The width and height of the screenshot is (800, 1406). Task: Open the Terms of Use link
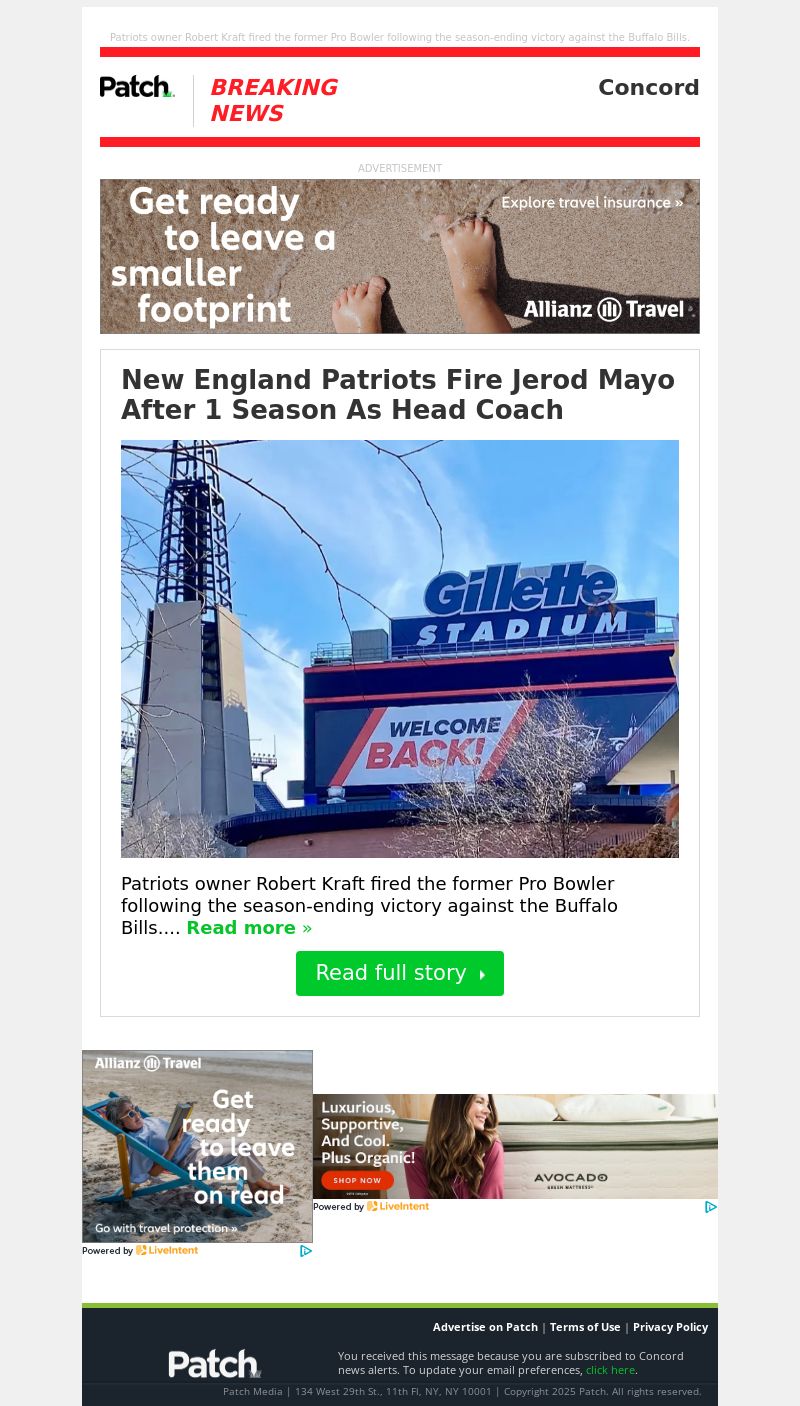585,1327
